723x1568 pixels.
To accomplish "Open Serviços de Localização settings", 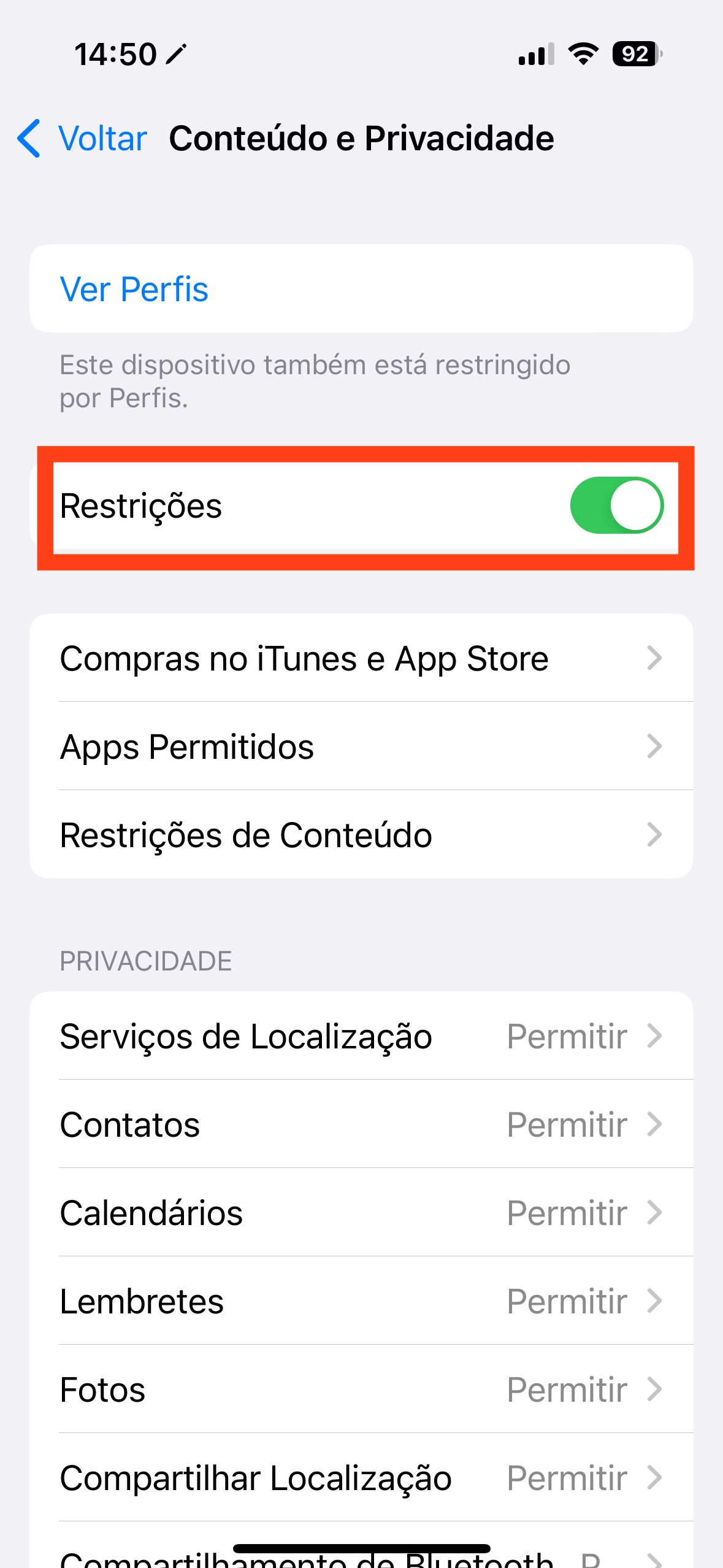I will pos(361,1036).
